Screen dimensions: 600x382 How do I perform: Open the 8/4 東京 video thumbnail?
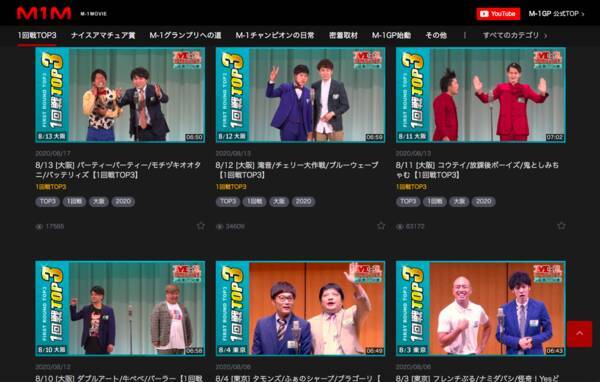click(300, 308)
